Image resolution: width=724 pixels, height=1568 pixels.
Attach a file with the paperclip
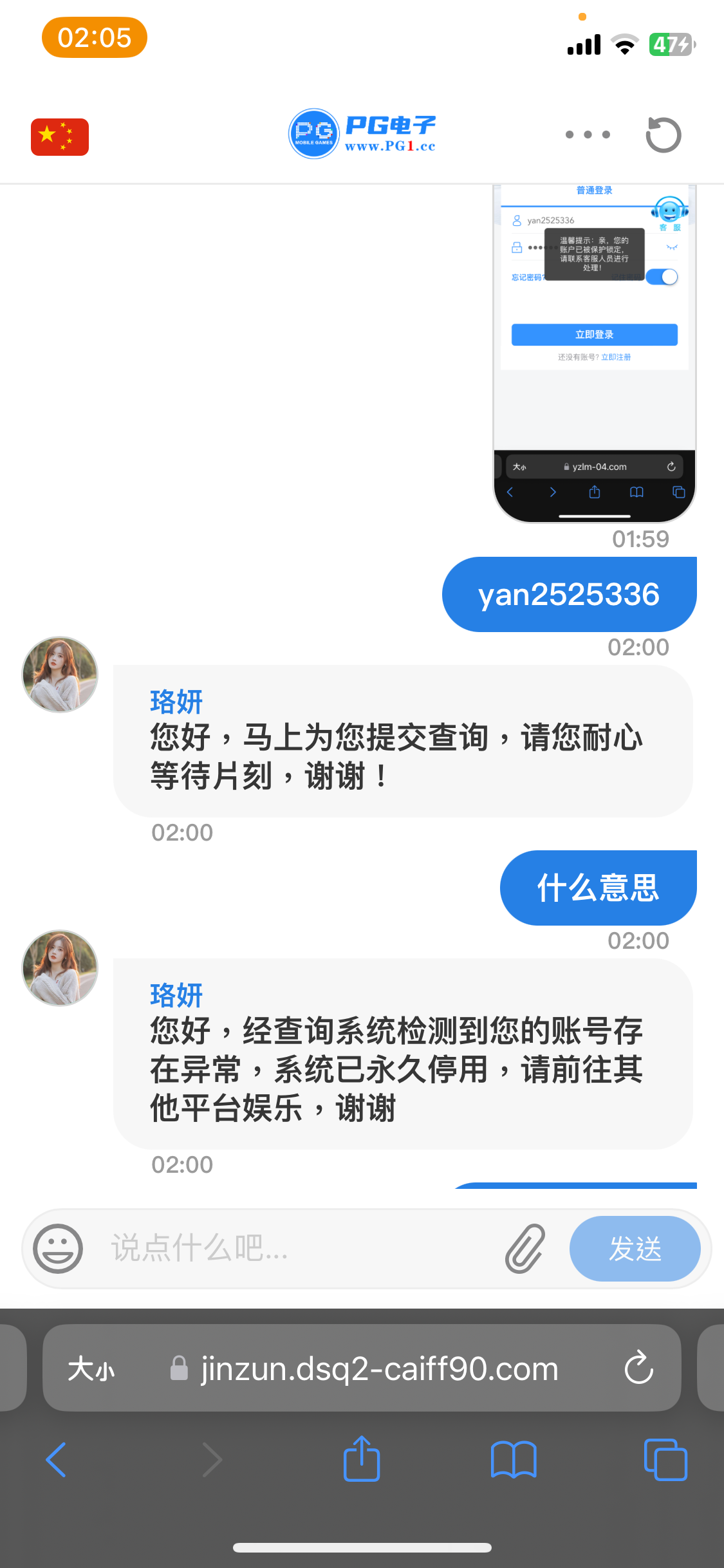(x=524, y=1249)
